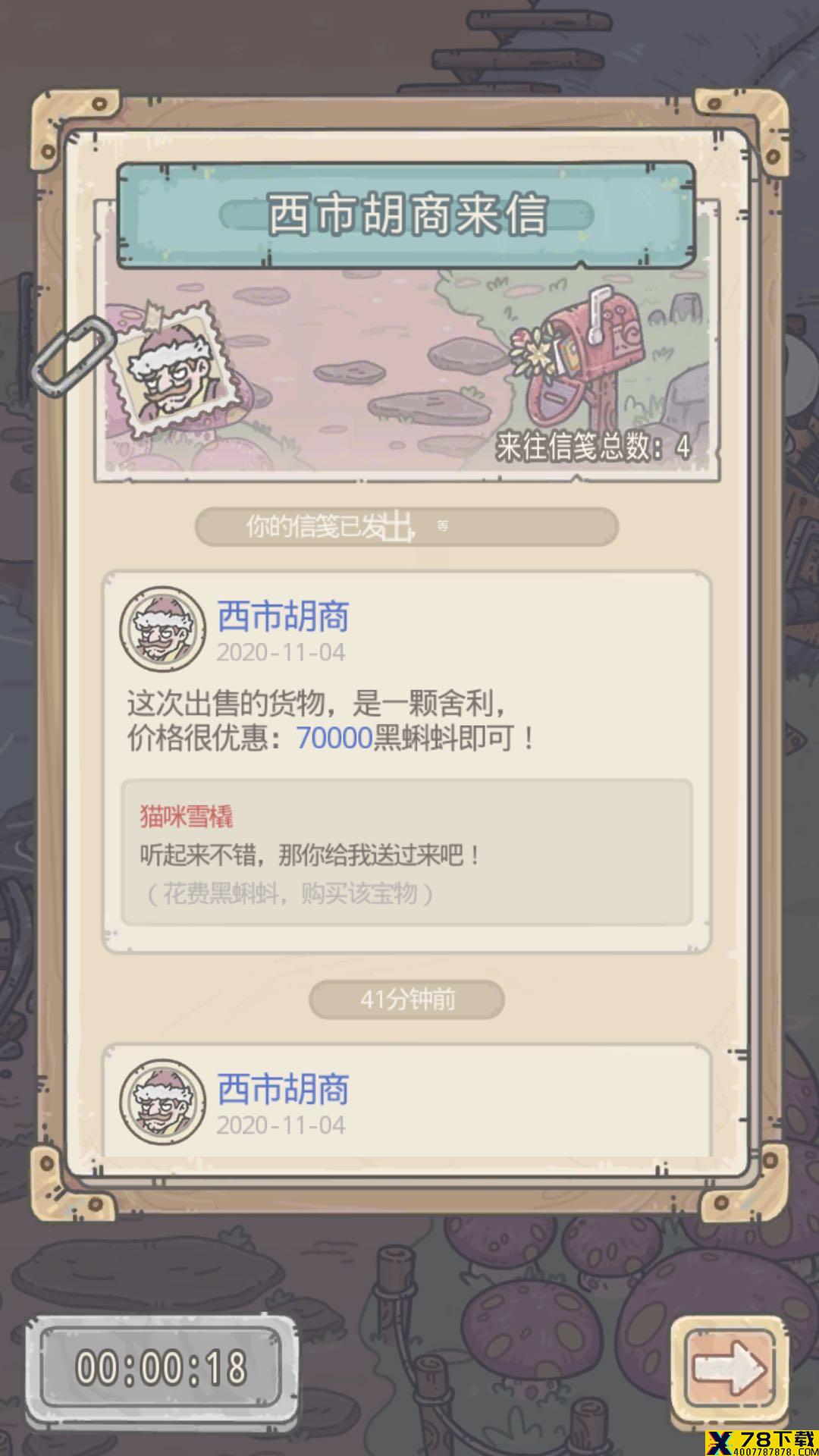Screen dimensions: 819x1456
Task: Tap the 00:00:18 countdown timer button
Action: coord(161,1368)
